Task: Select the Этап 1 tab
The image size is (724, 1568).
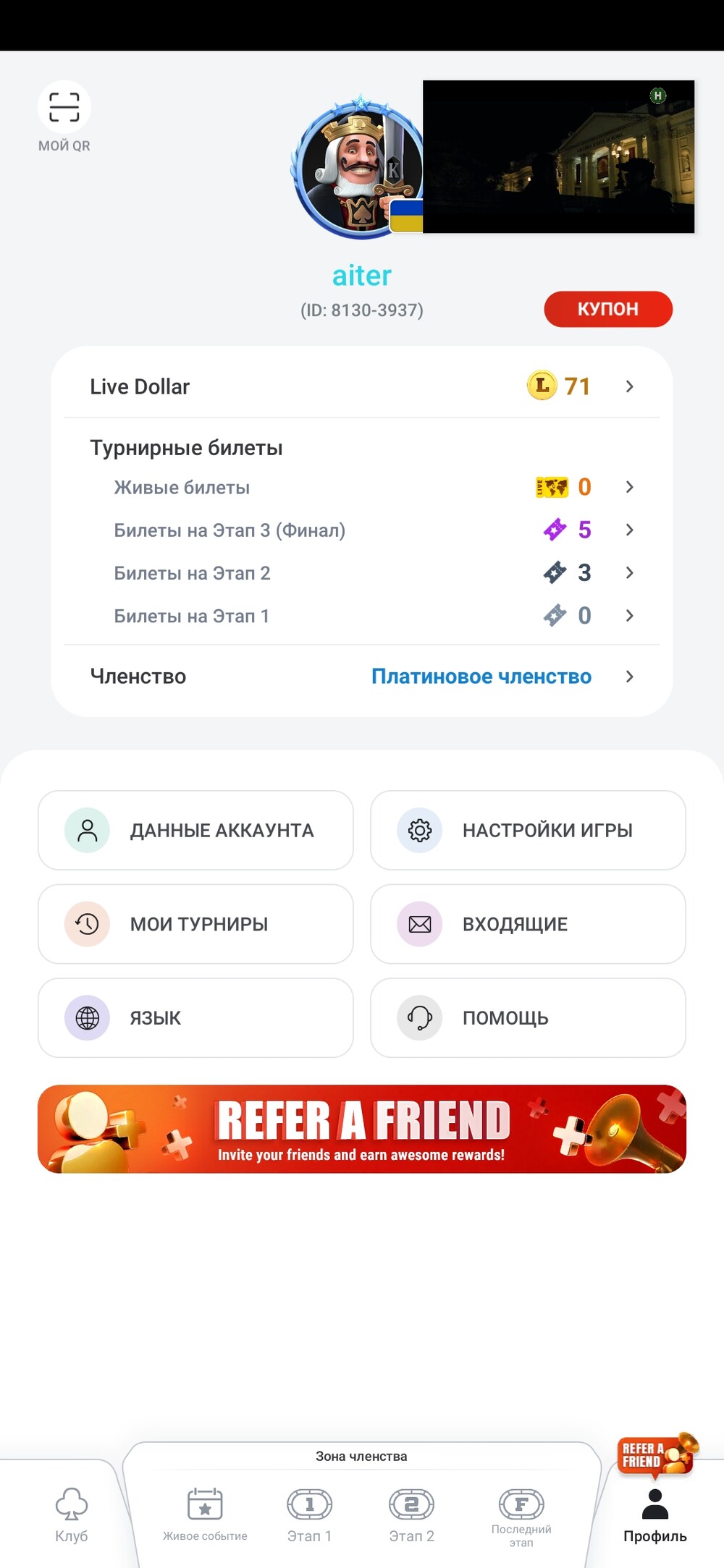Action: pyautogui.click(x=309, y=1514)
